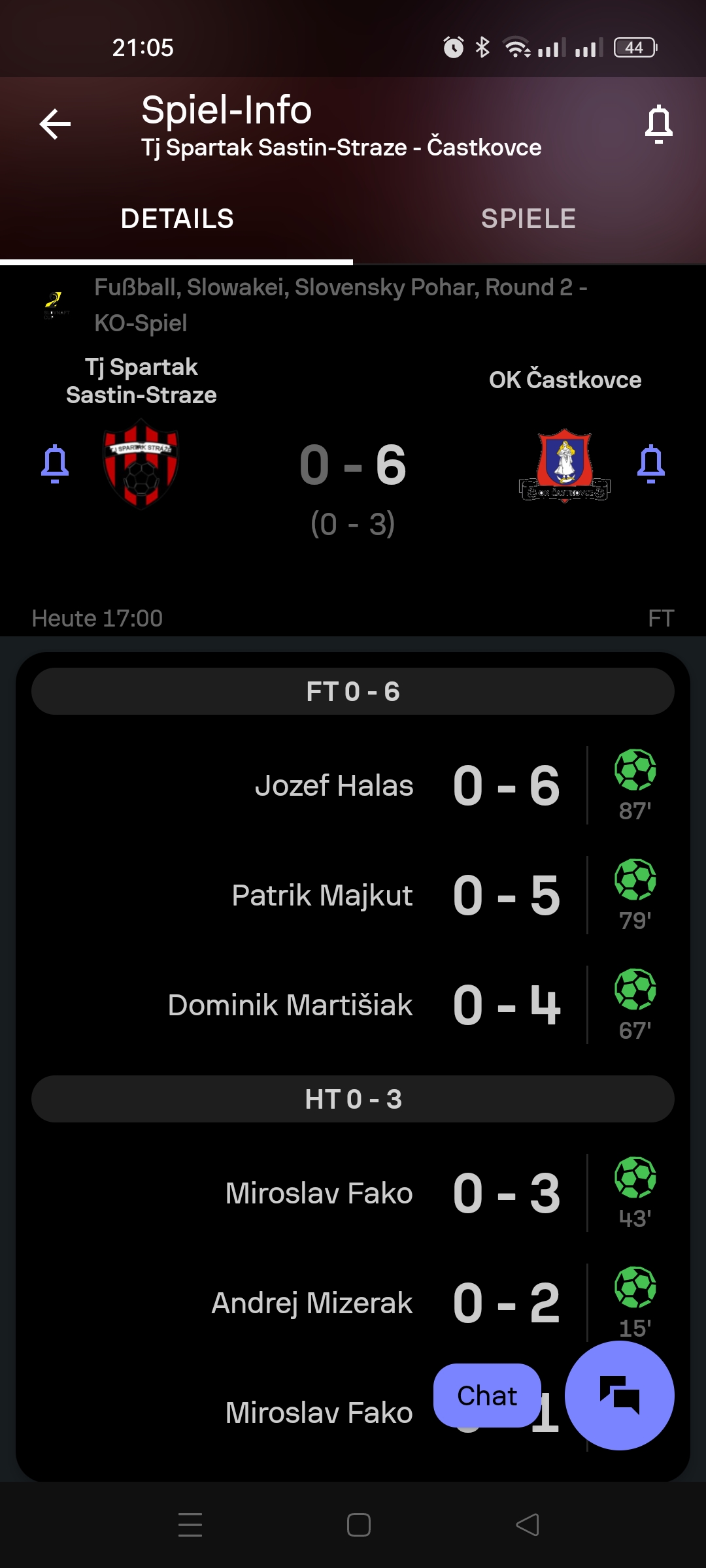Viewport: 706px width, 1568px height.
Task: Open the Slovensky Pohar competition line
Action: [340, 305]
